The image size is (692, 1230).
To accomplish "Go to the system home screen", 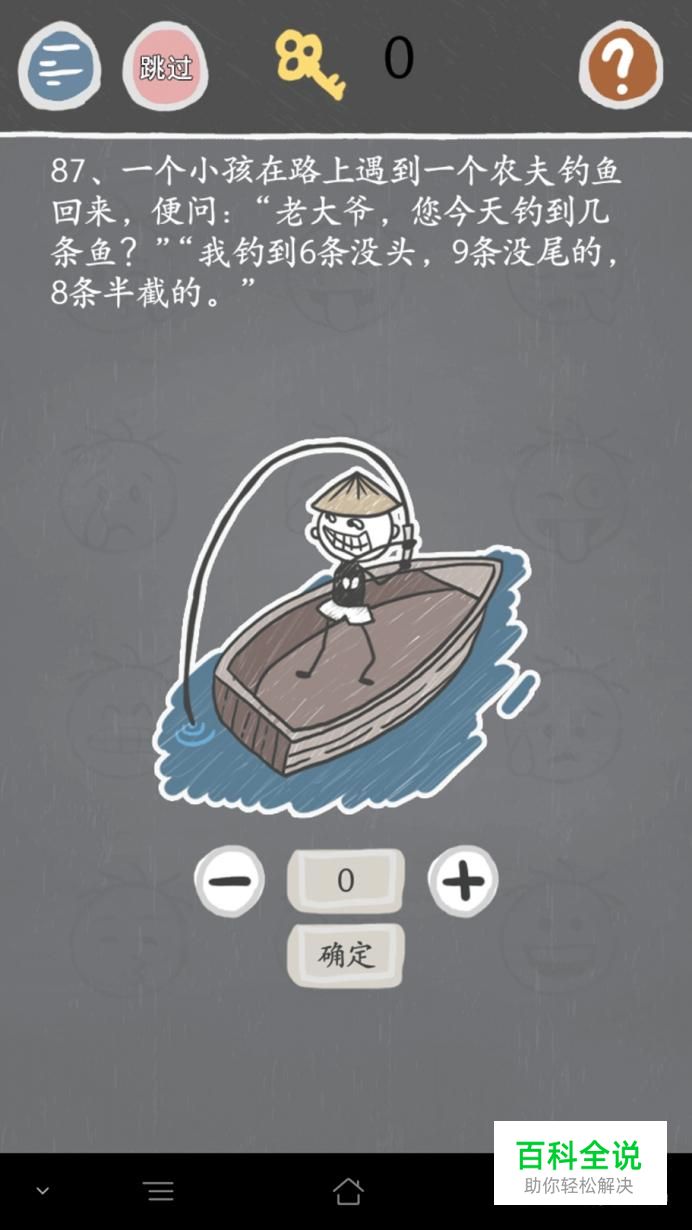I will click(x=347, y=1190).
